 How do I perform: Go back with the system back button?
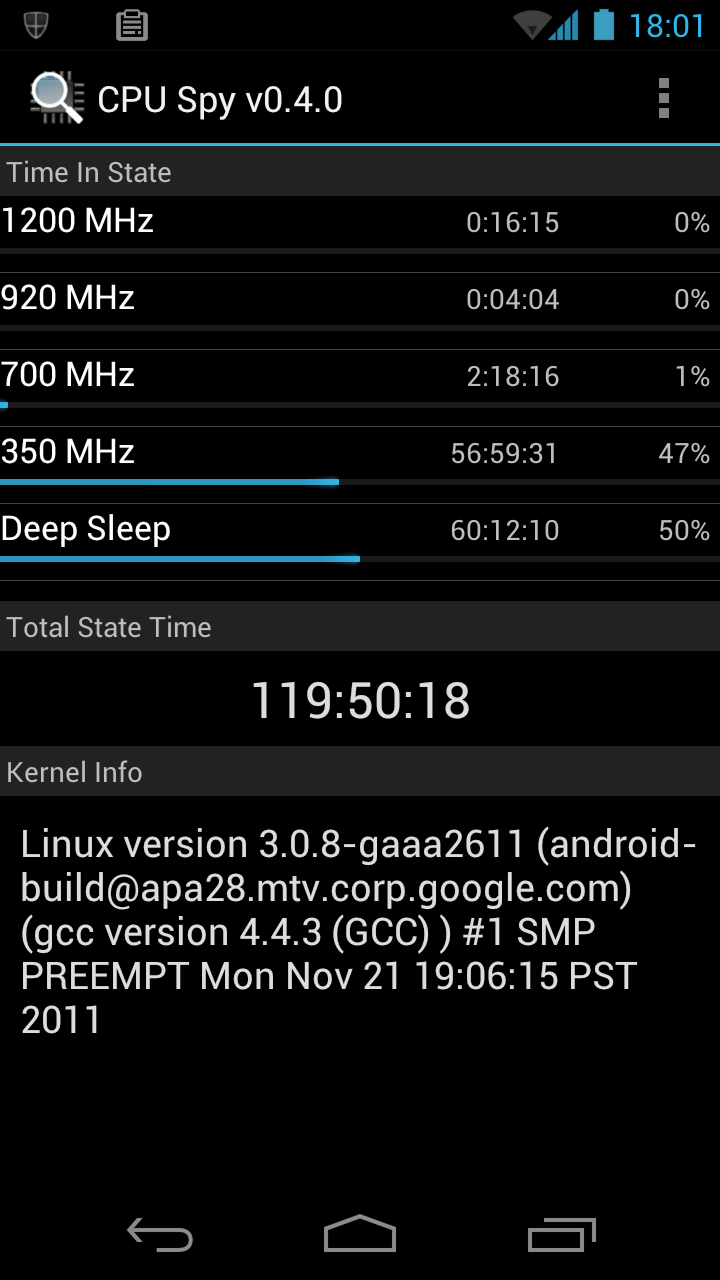point(160,1236)
